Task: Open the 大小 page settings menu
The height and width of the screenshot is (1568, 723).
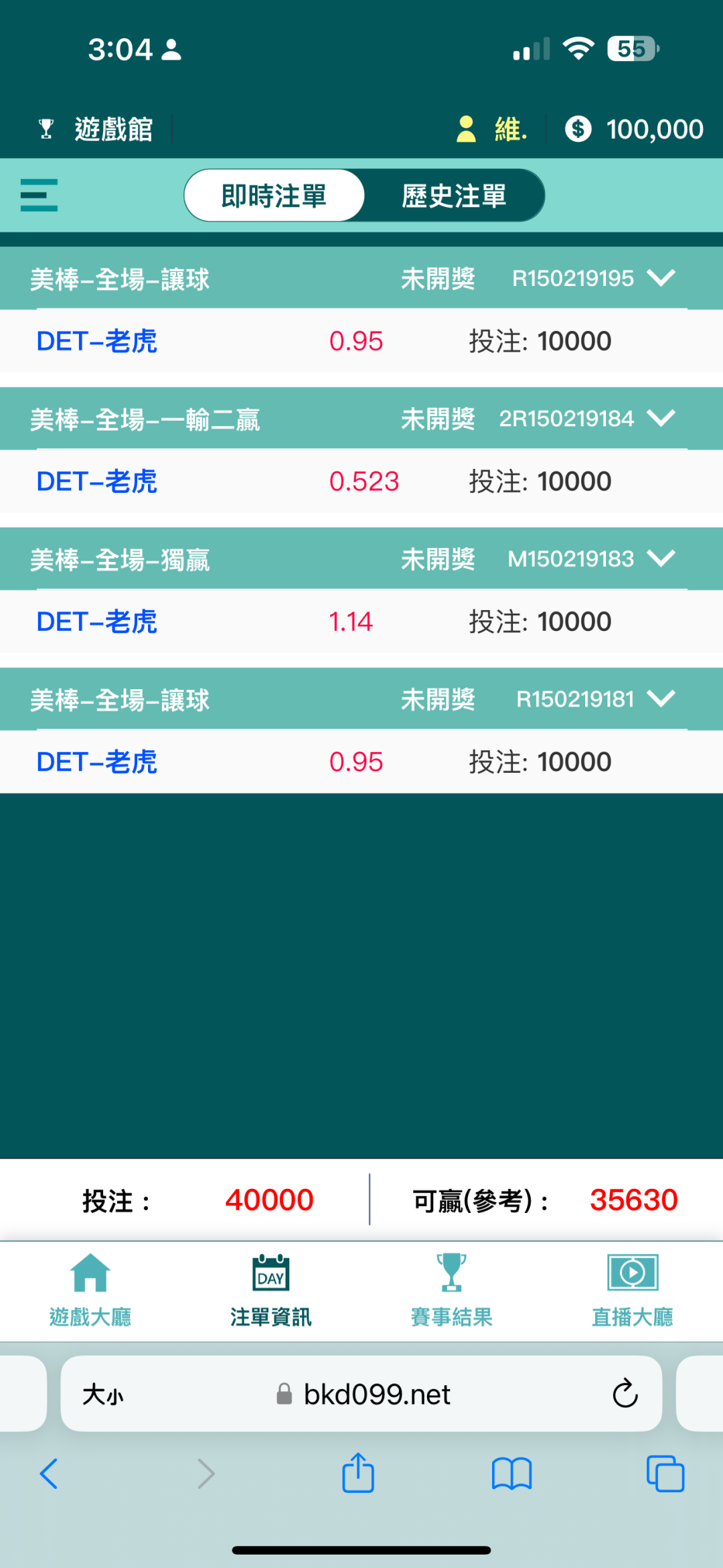Action: [x=103, y=1395]
